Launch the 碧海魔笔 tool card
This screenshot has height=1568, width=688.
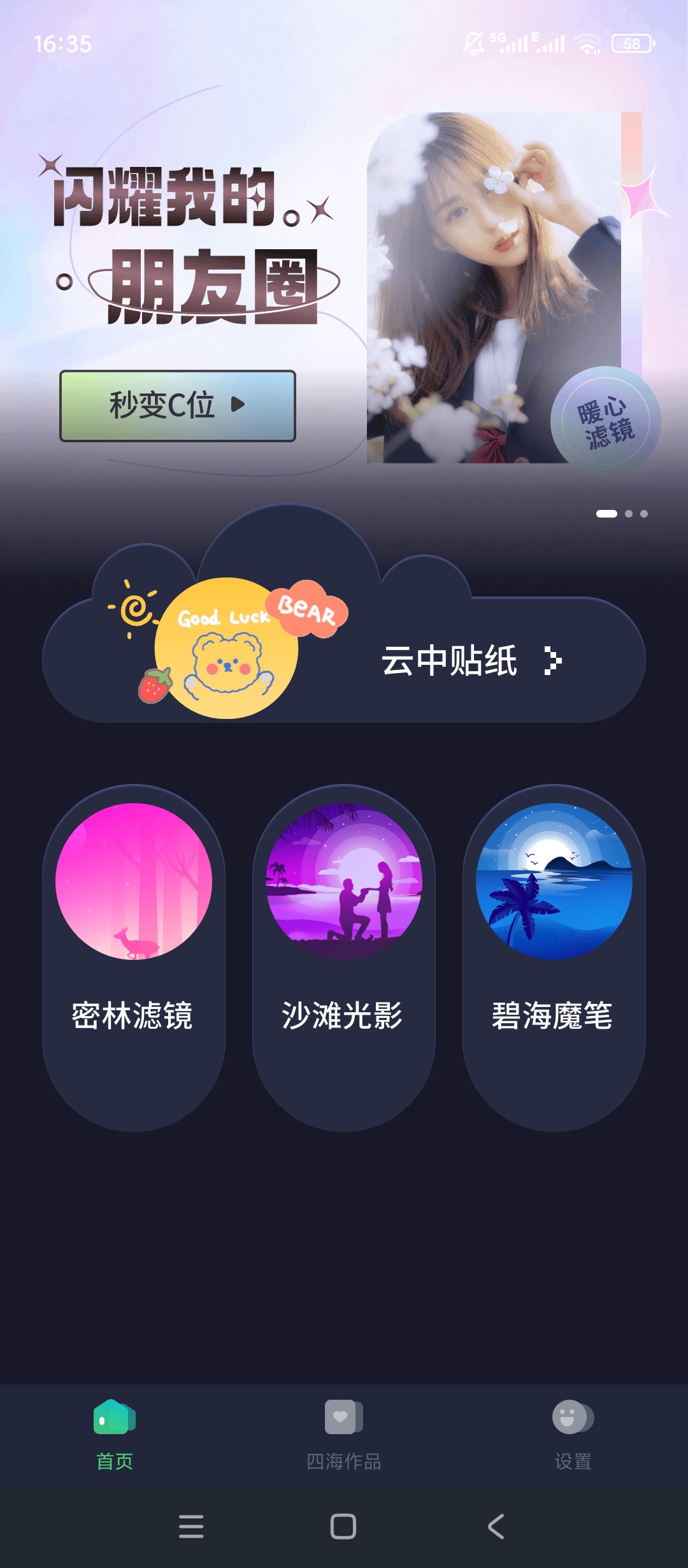[x=554, y=957]
